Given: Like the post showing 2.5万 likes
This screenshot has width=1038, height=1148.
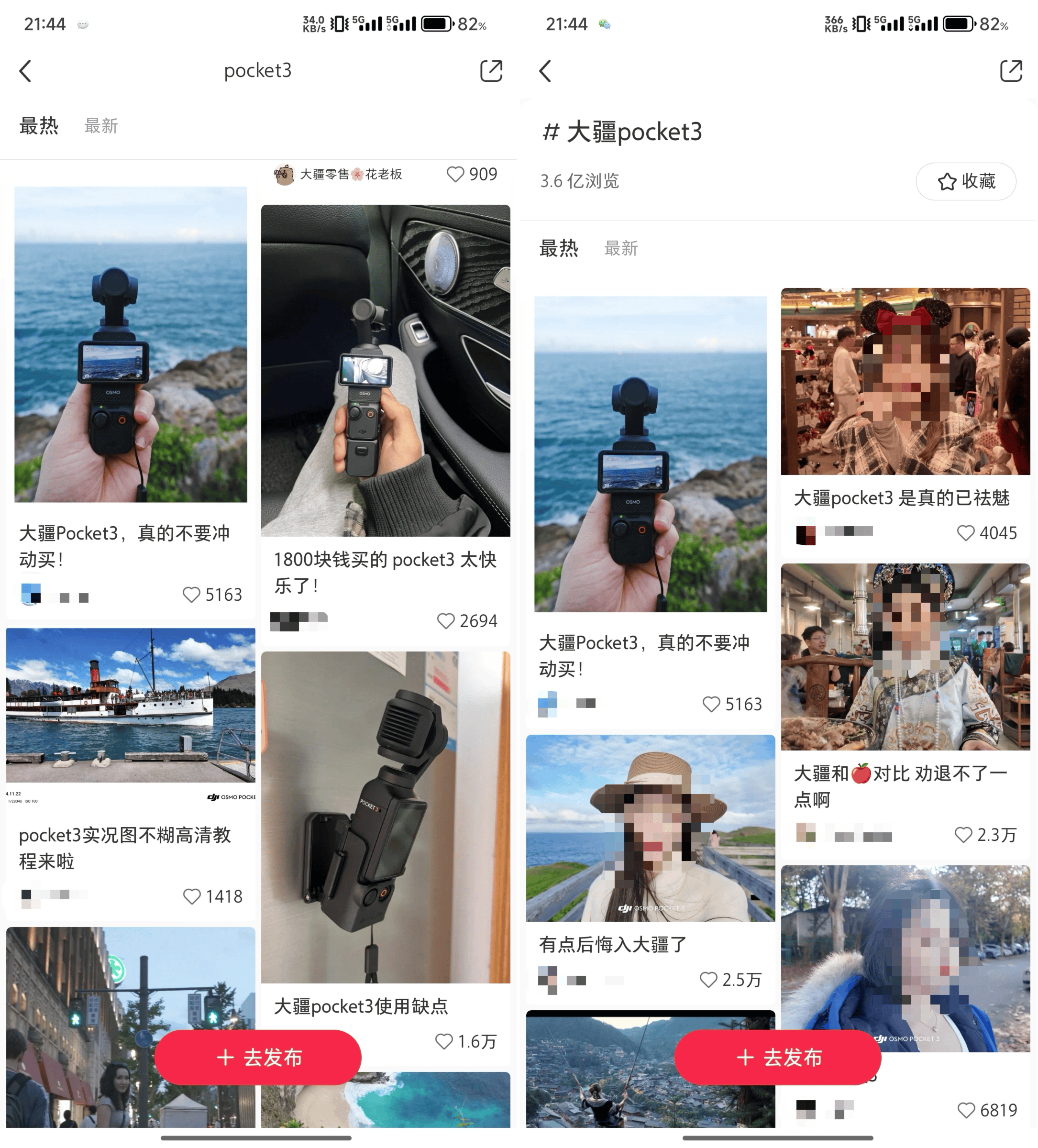Looking at the screenshot, I should 708,980.
